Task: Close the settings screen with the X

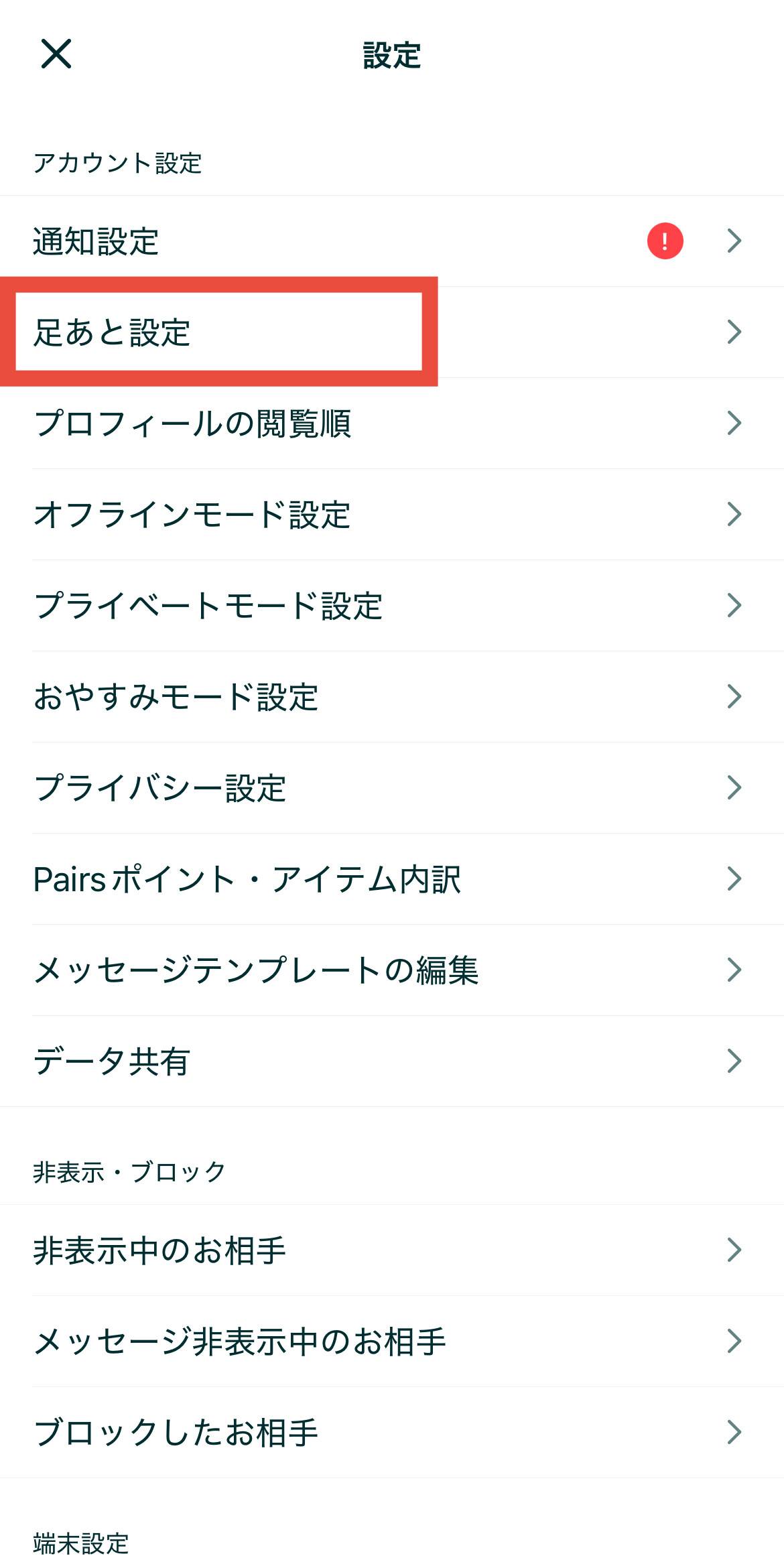Action: click(56, 54)
